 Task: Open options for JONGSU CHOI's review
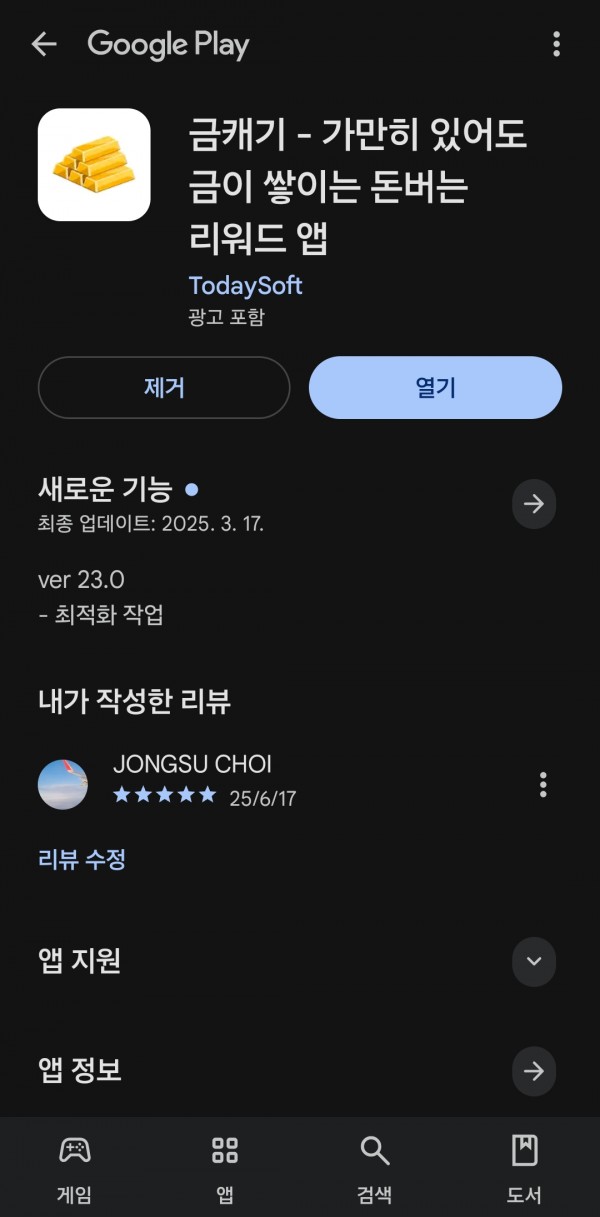coord(543,784)
